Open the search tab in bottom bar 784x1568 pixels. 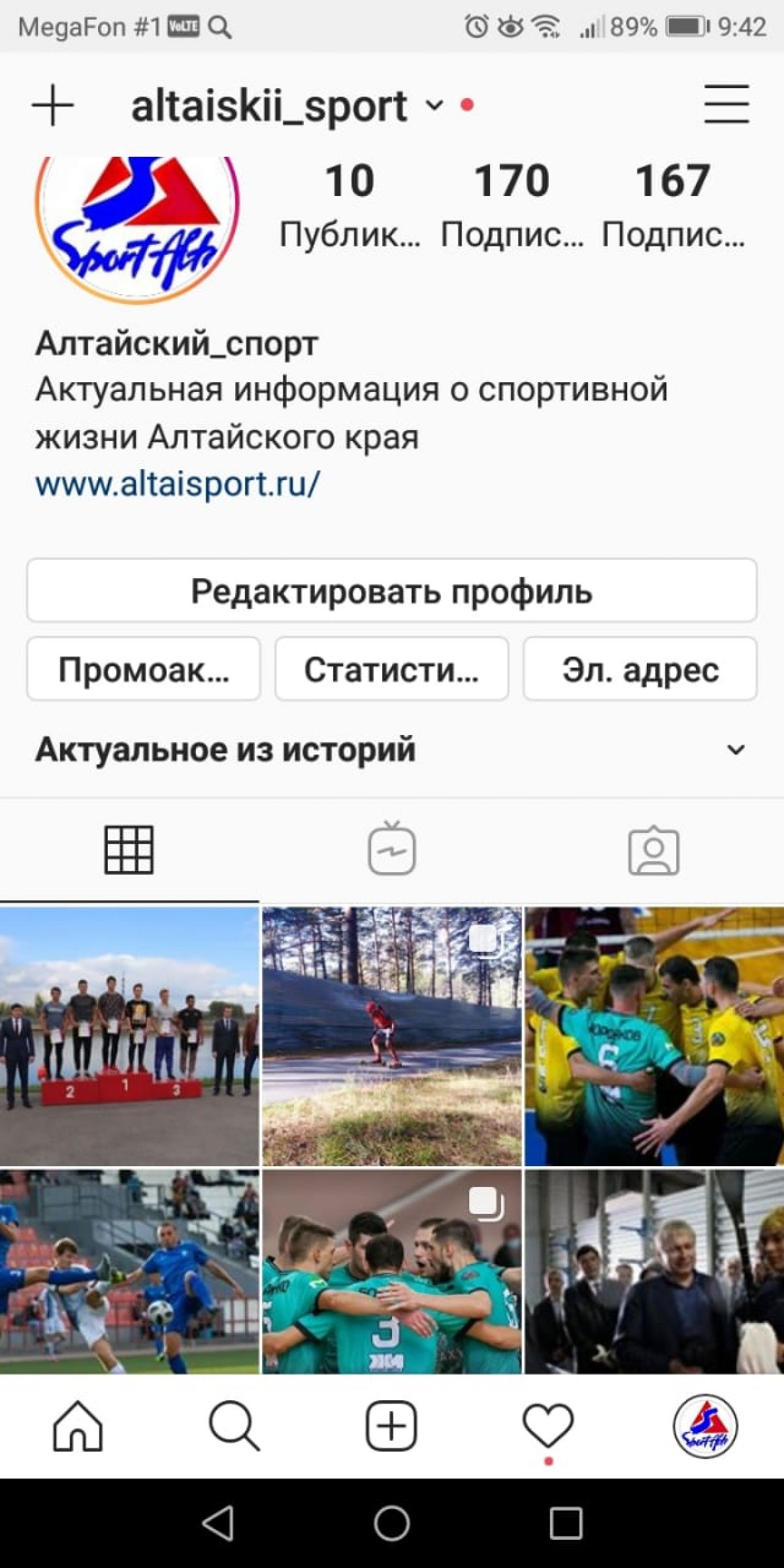coord(234,1426)
